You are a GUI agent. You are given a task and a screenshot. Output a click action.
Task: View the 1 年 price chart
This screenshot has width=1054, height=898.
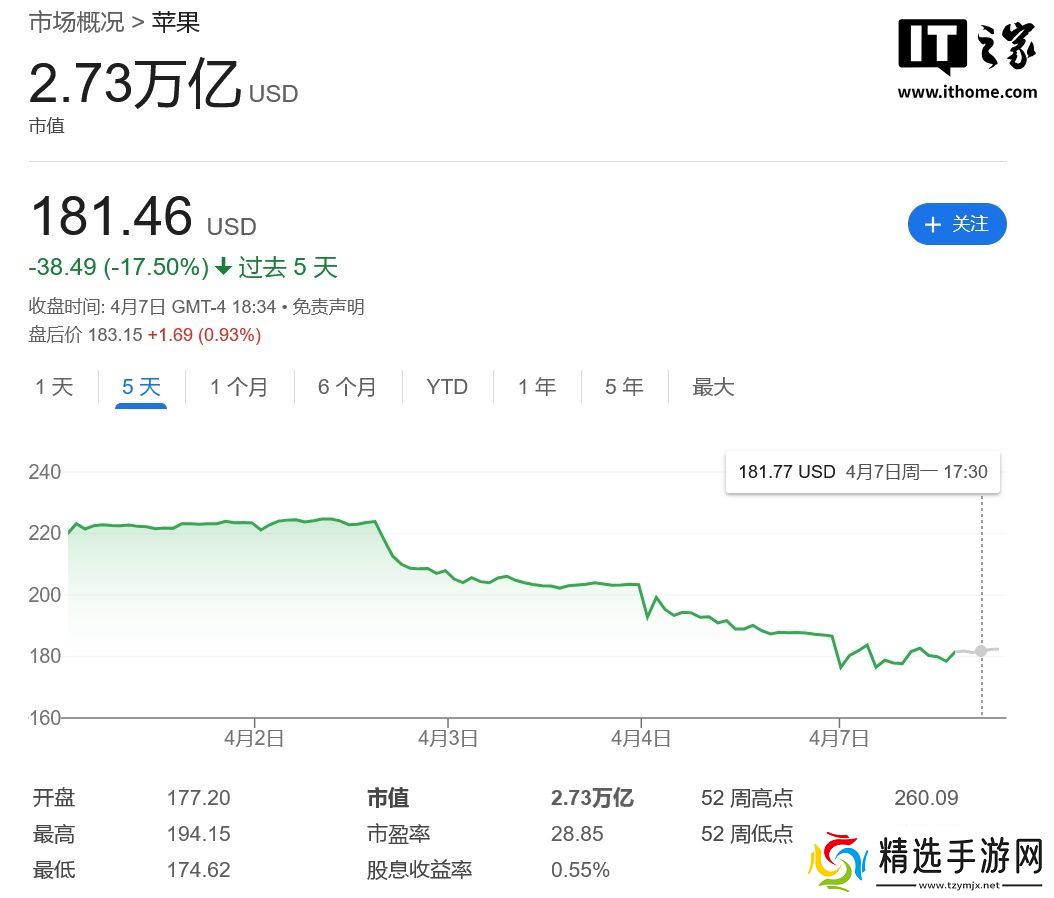[537, 387]
